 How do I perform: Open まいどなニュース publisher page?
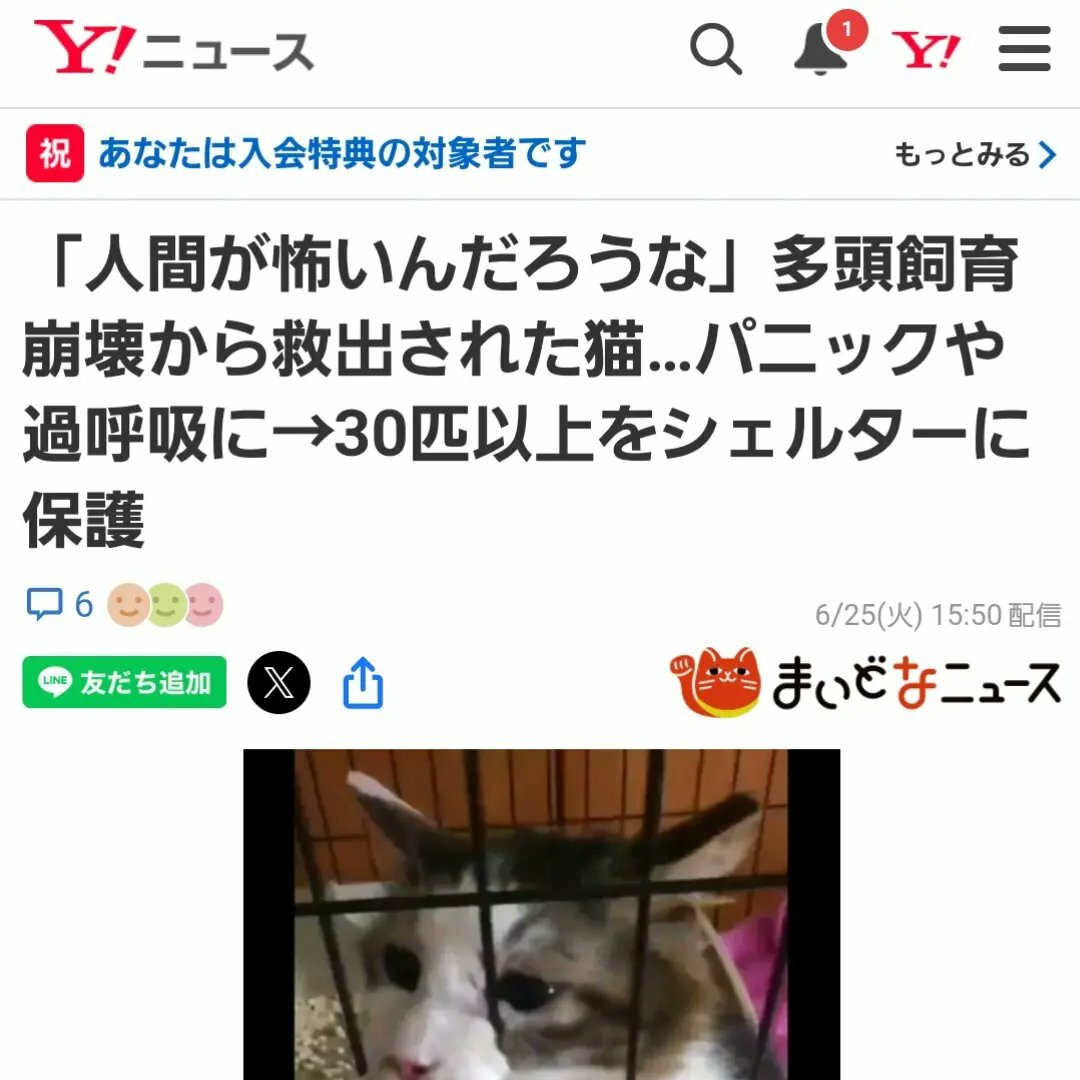(866, 683)
